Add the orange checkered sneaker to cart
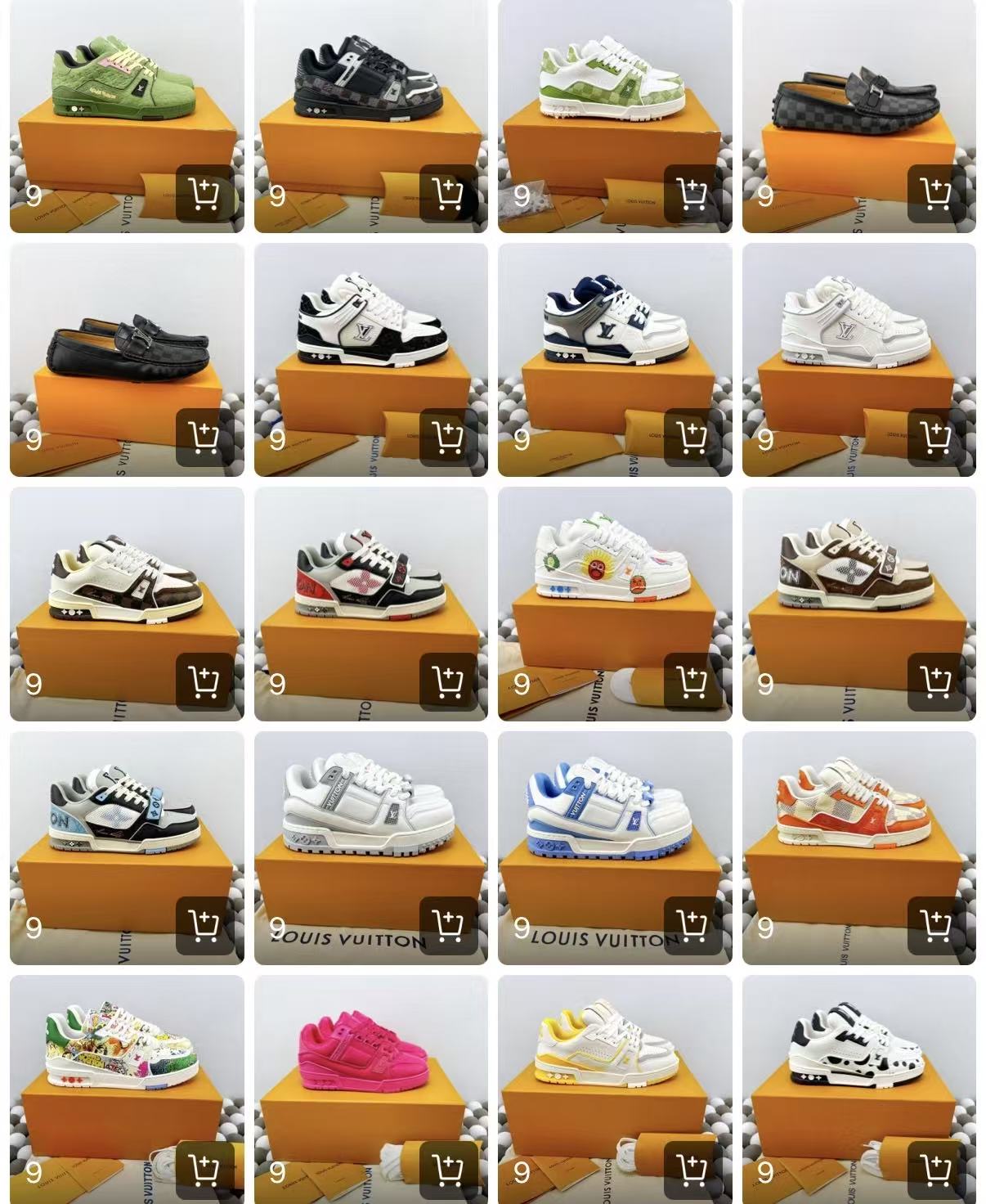Screen dimensions: 986x1204 pos(935,925)
